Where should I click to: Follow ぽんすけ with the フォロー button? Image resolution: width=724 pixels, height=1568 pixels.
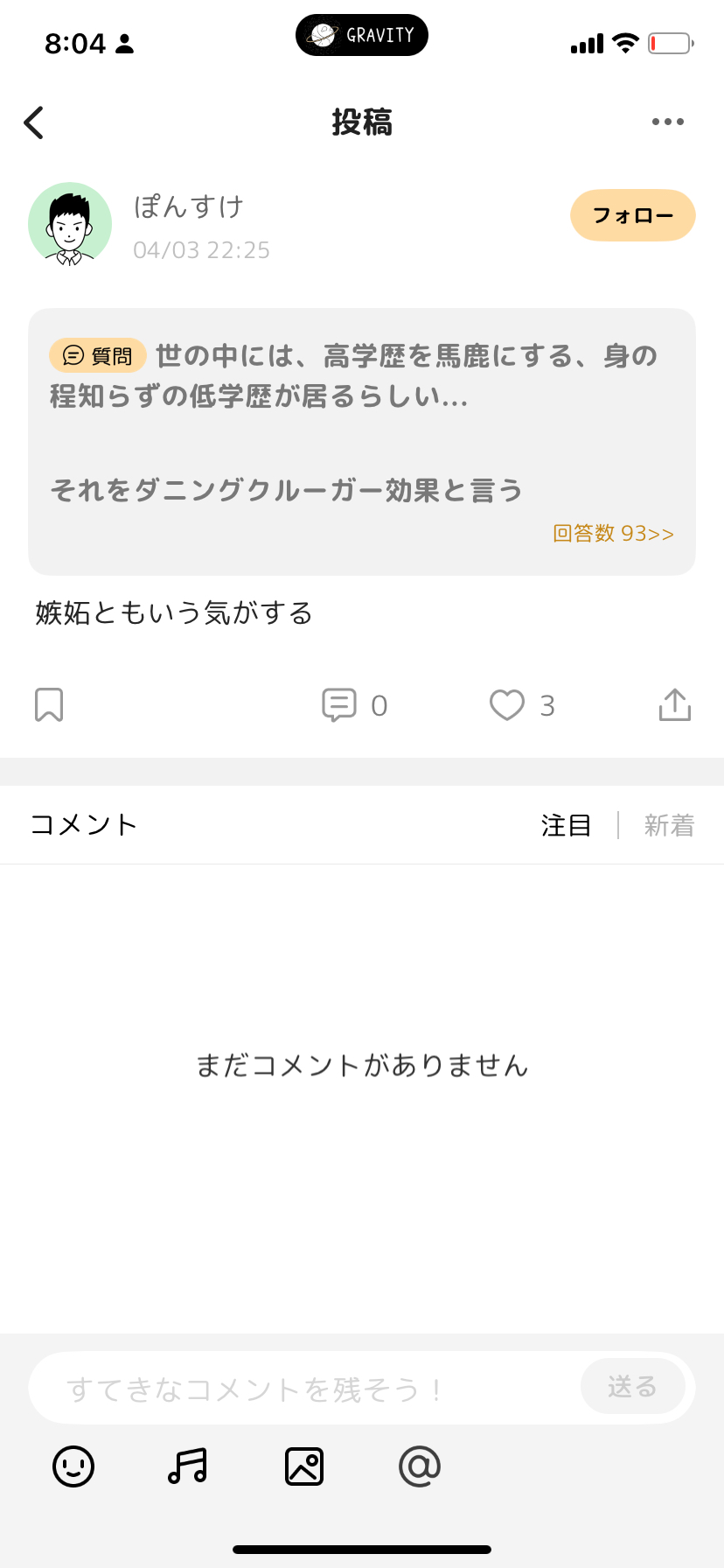632,215
